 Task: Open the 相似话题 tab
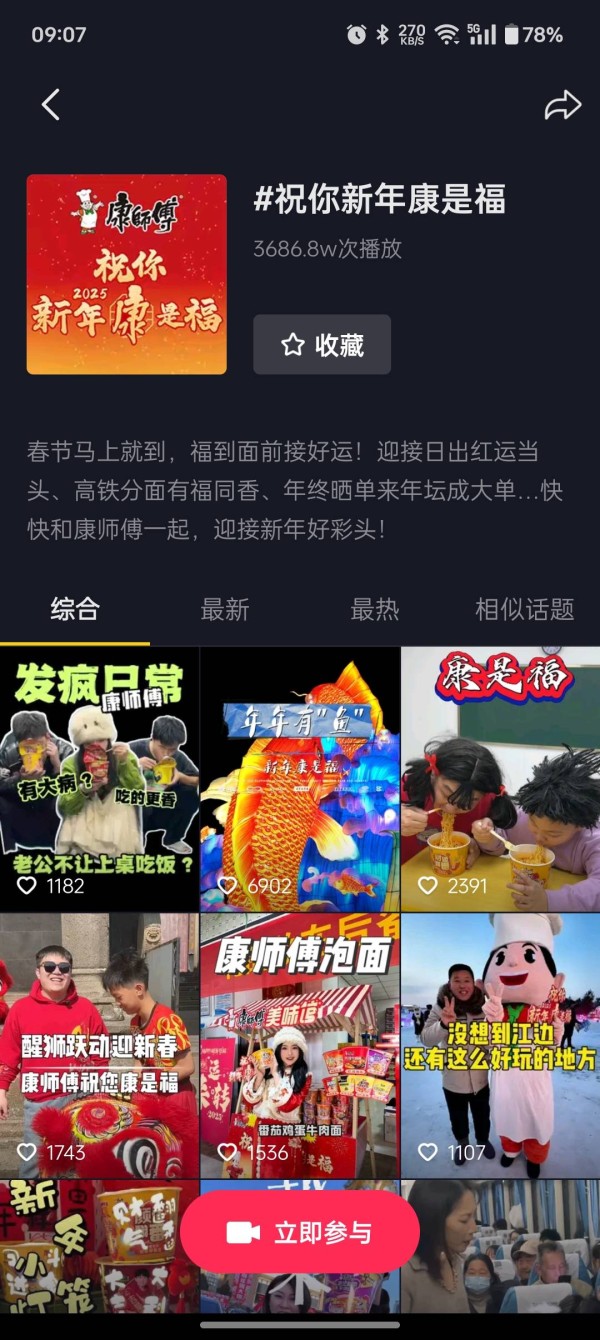pos(524,609)
